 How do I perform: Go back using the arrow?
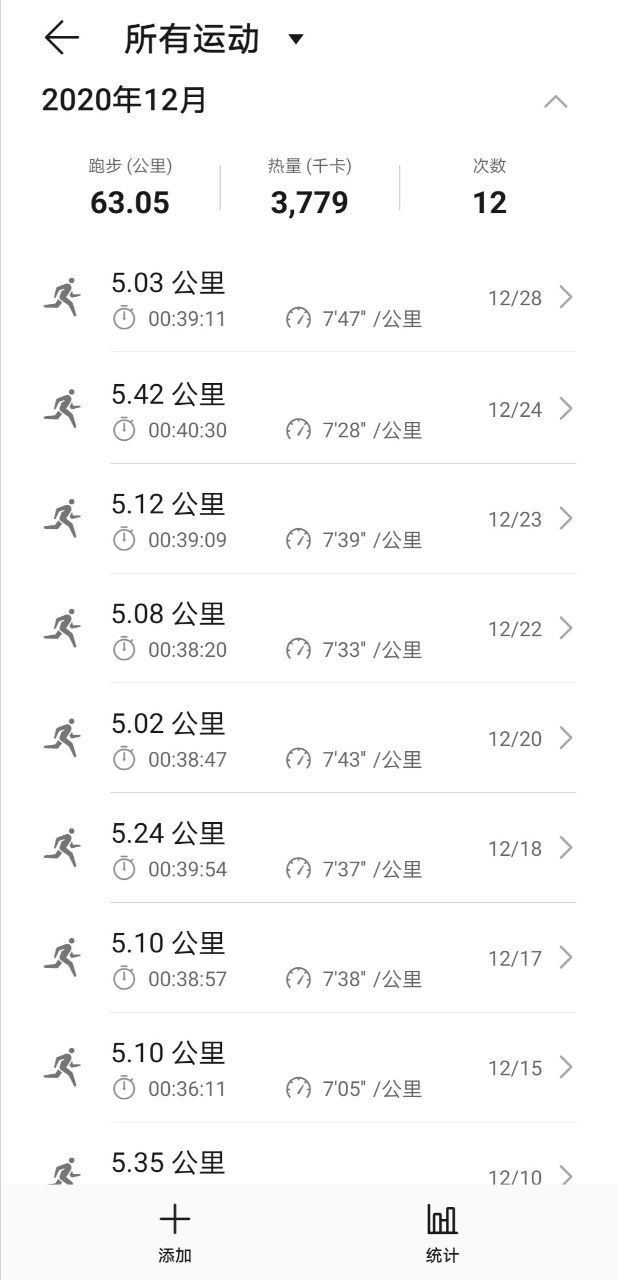click(x=61, y=39)
